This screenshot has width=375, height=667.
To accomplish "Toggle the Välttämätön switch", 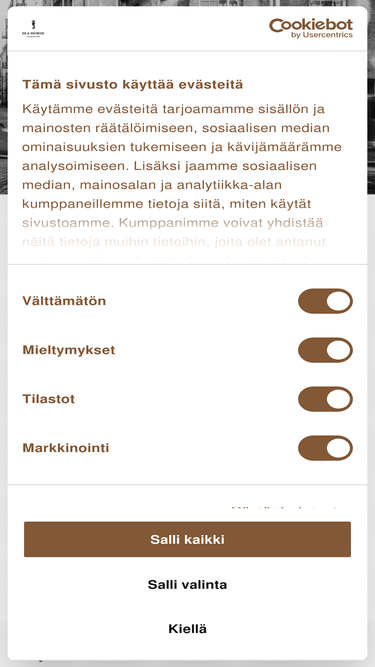I will click(325, 301).
